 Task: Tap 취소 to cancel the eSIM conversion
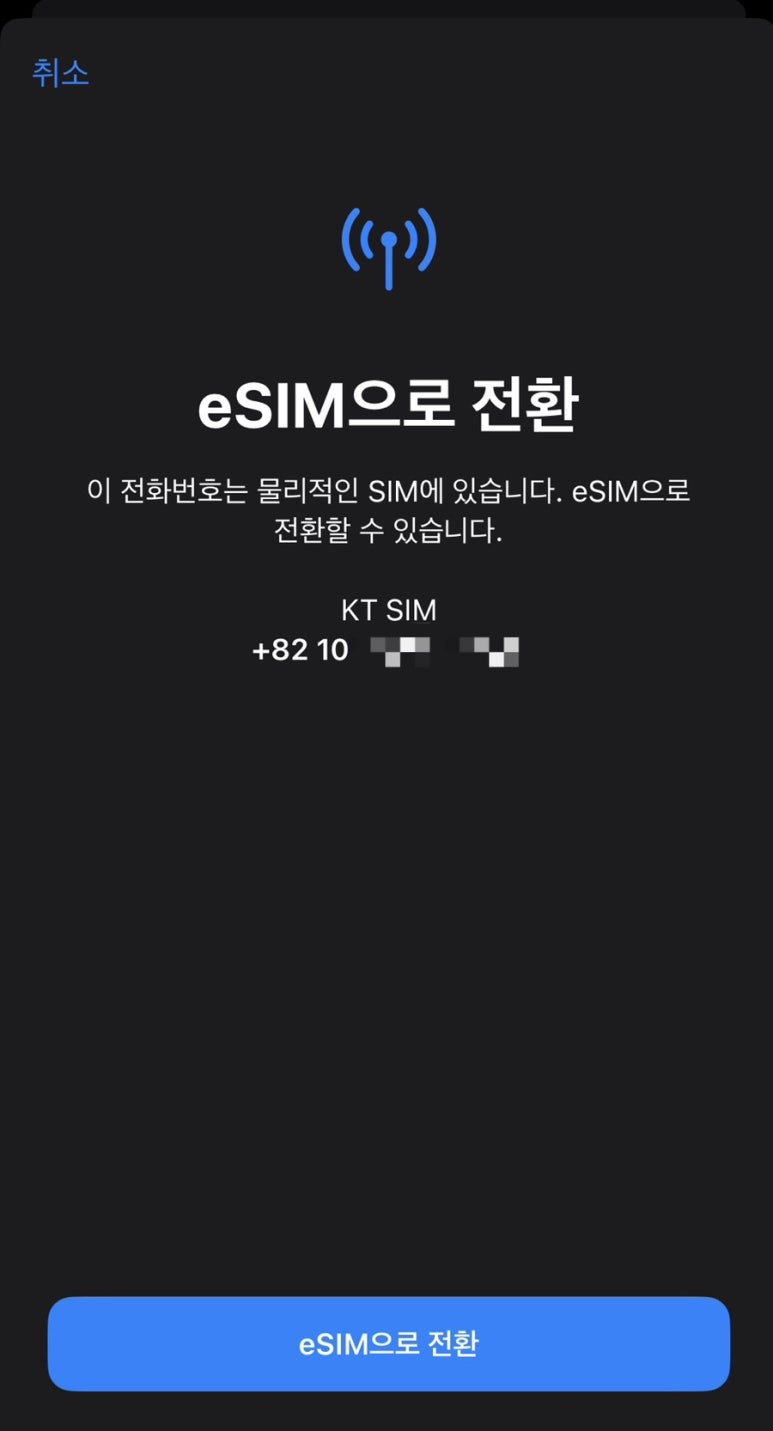61,73
